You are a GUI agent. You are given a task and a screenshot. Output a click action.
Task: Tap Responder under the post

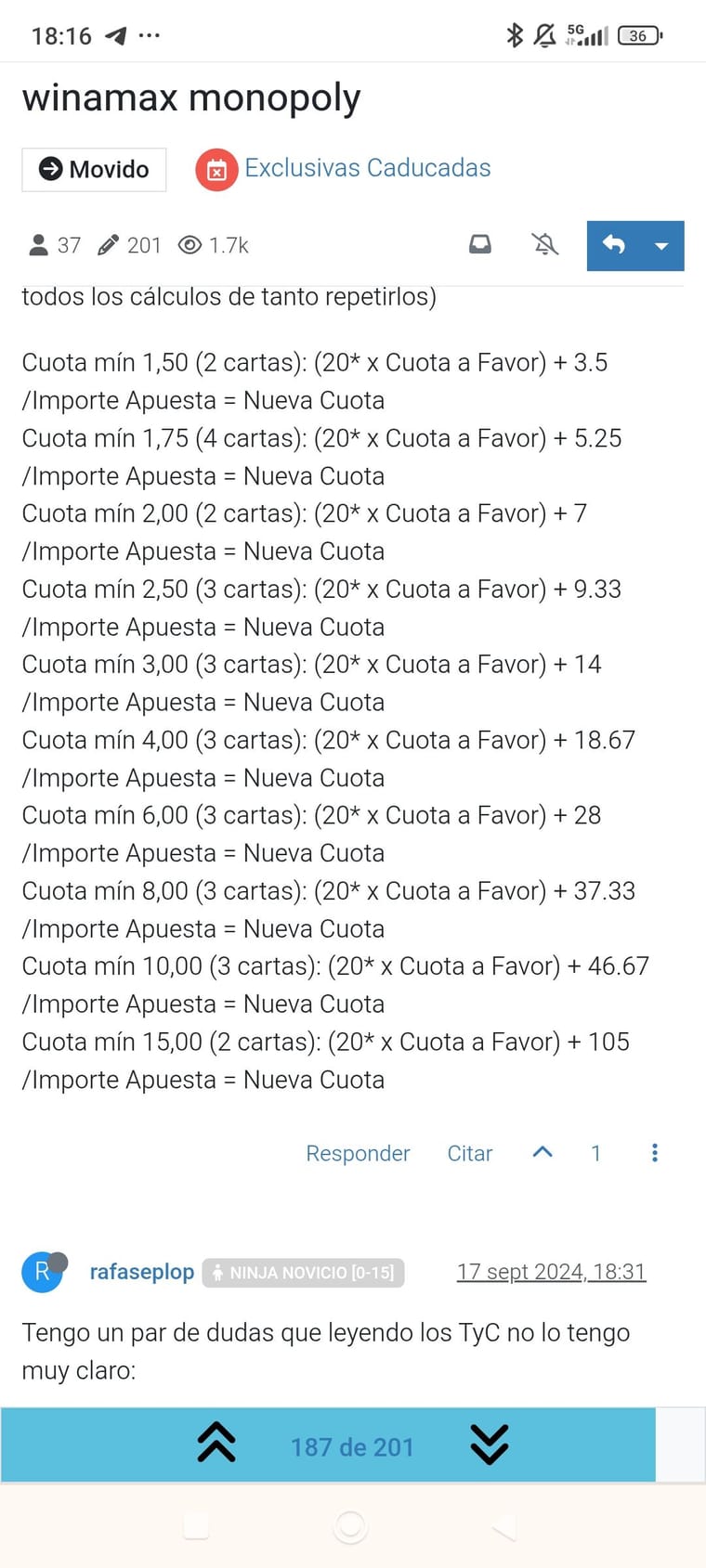coord(358,1153)
